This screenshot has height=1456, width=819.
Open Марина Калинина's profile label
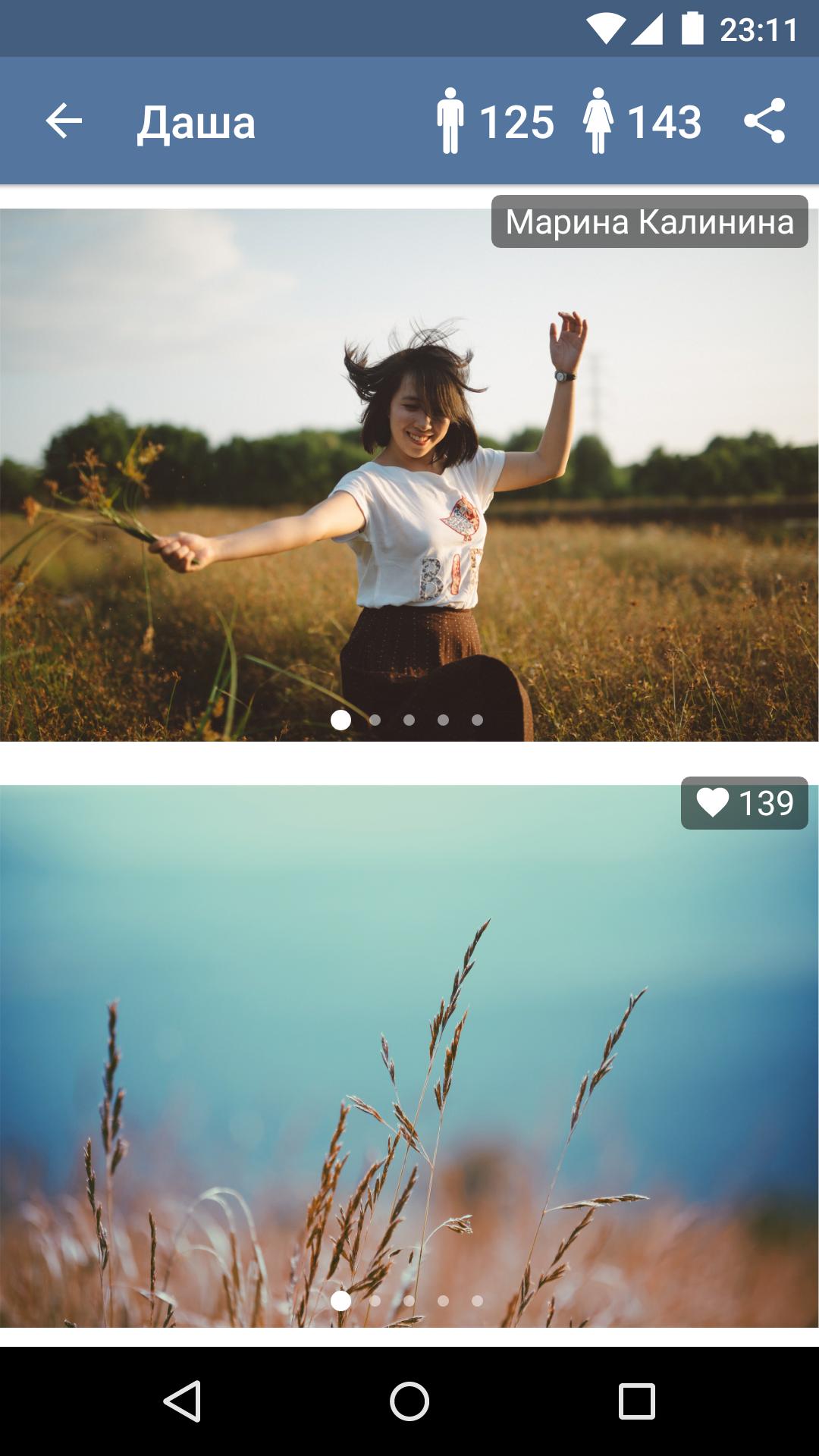click(x=649, y=222)
